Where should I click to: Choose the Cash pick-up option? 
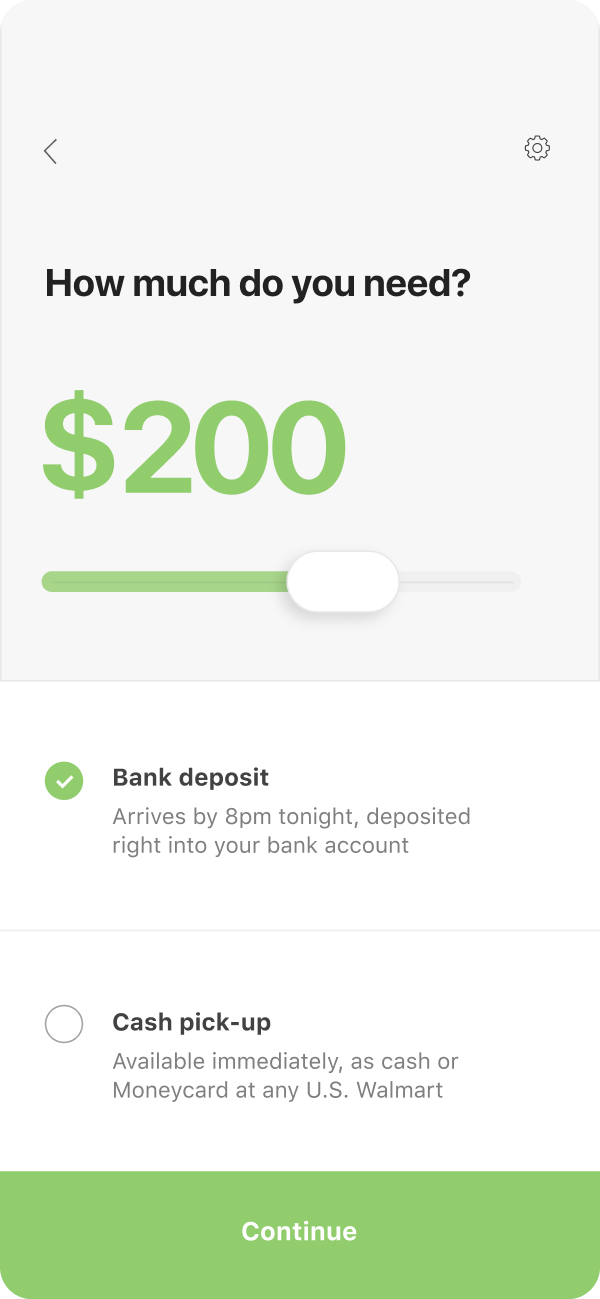[64, 1024]
